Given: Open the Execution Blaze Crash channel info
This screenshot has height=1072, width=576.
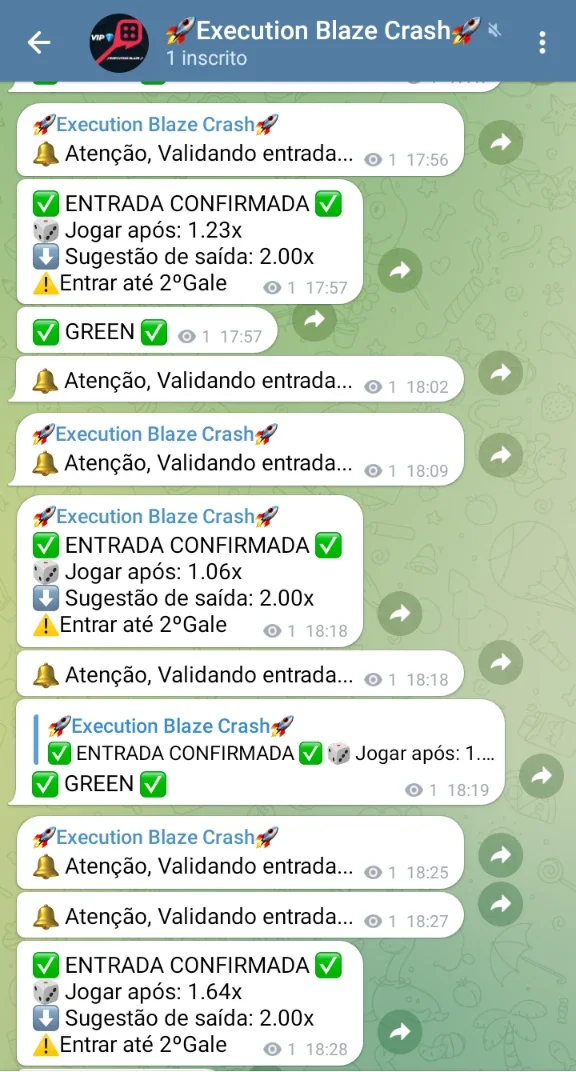Looking at the screenshot, I should click(x=323, y=42).
